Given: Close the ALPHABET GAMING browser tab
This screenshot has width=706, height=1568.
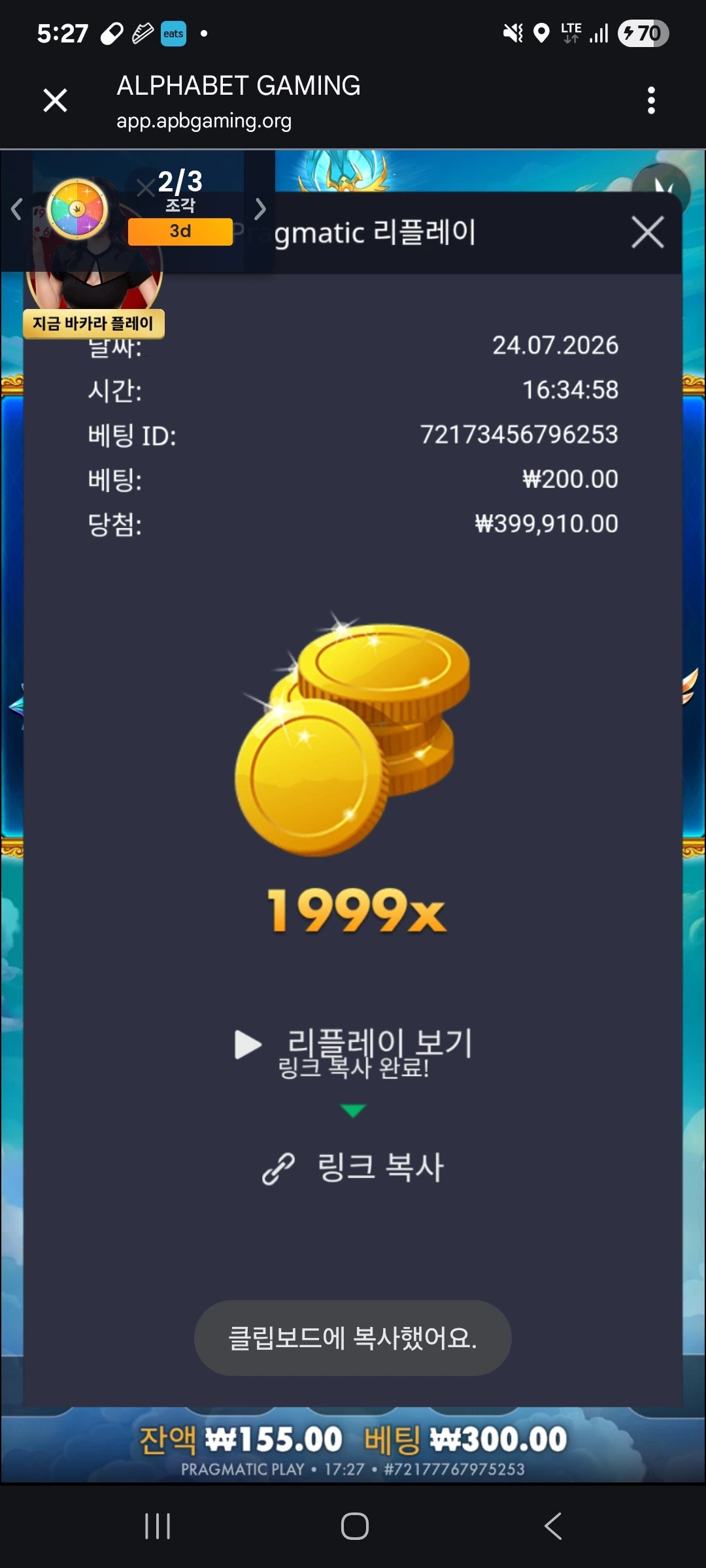Looking at the screenshot, I should pyautogui.click(x=55, y=101).
